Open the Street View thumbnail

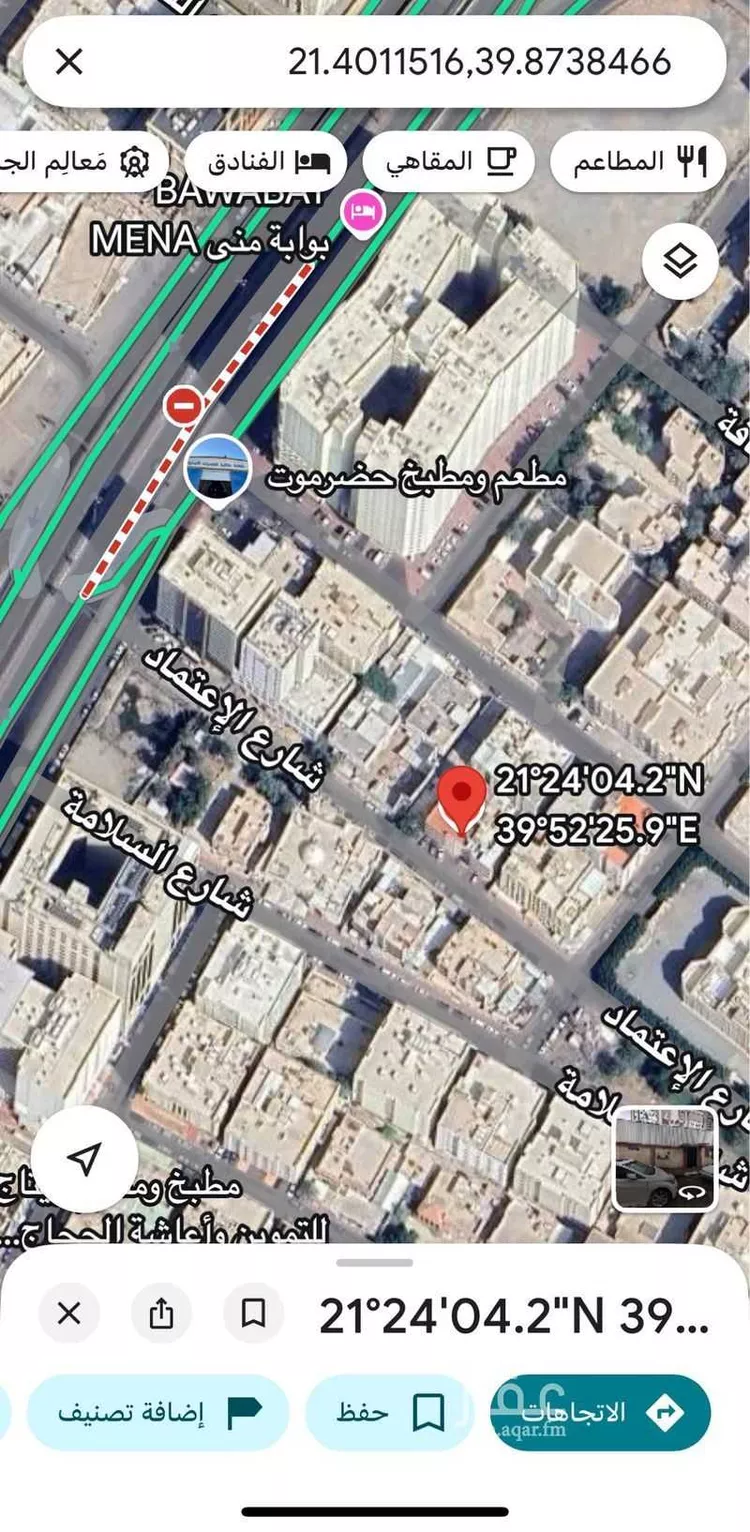[x=664, y=1158]
